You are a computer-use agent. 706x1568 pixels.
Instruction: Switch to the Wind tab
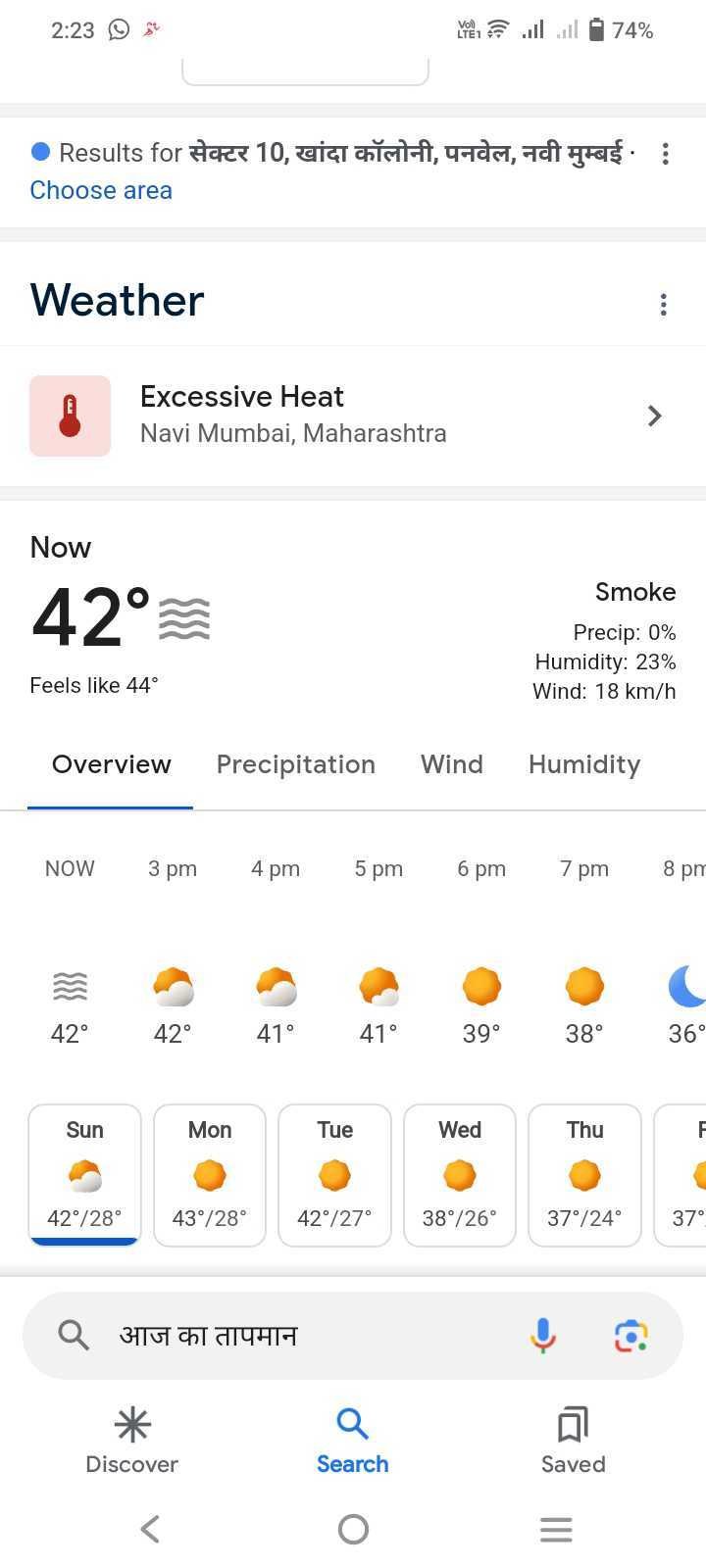click(451, 764)
